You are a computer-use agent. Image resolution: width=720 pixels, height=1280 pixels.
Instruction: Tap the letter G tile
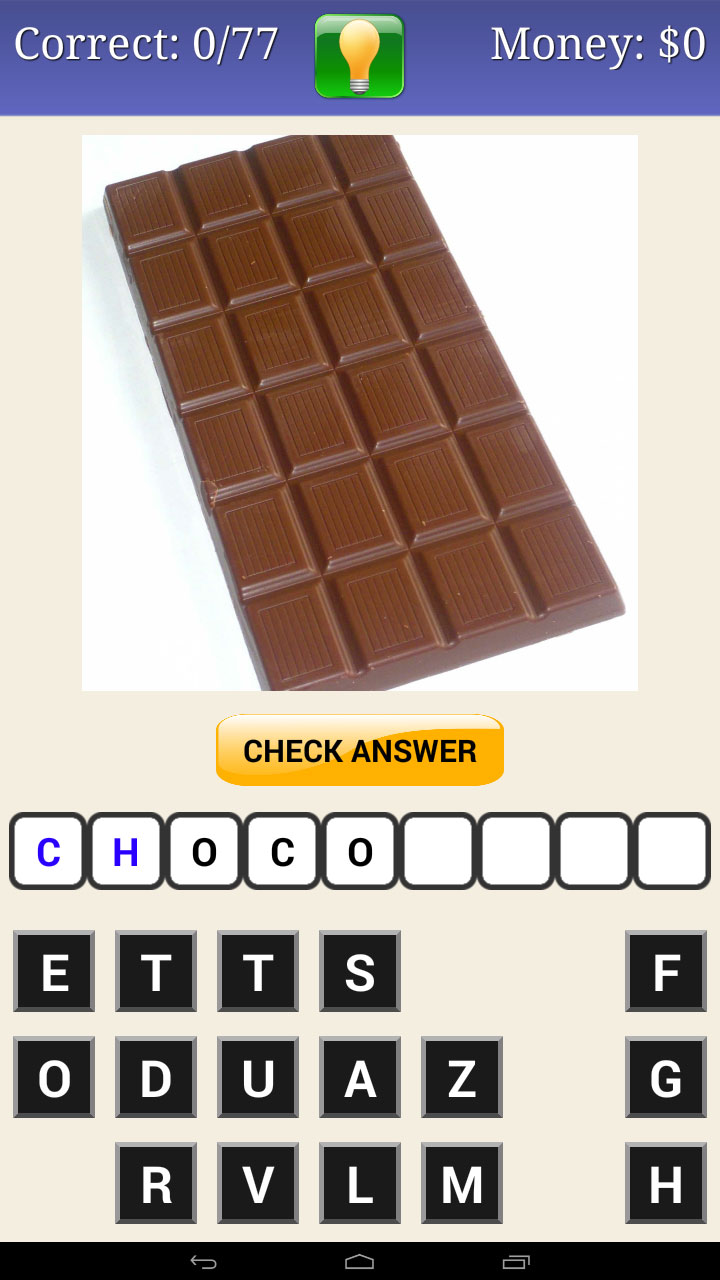tap(666, 1078)
